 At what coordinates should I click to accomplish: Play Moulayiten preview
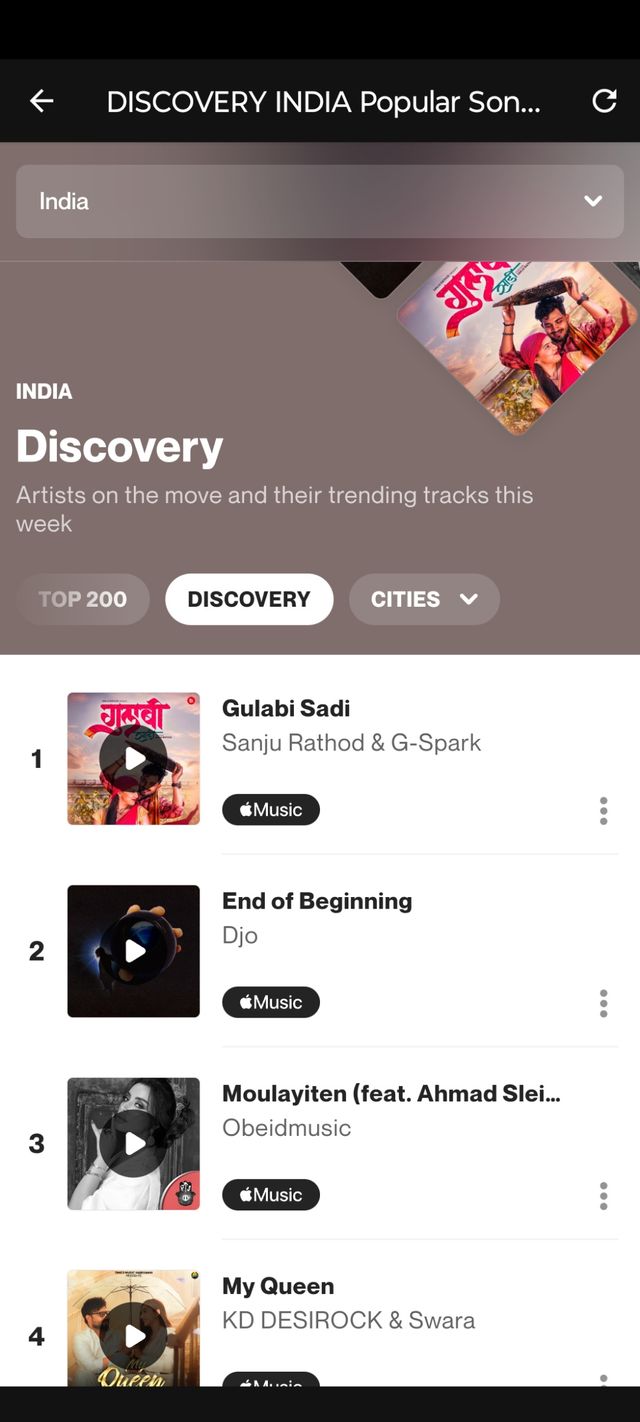click(134, 1144)
